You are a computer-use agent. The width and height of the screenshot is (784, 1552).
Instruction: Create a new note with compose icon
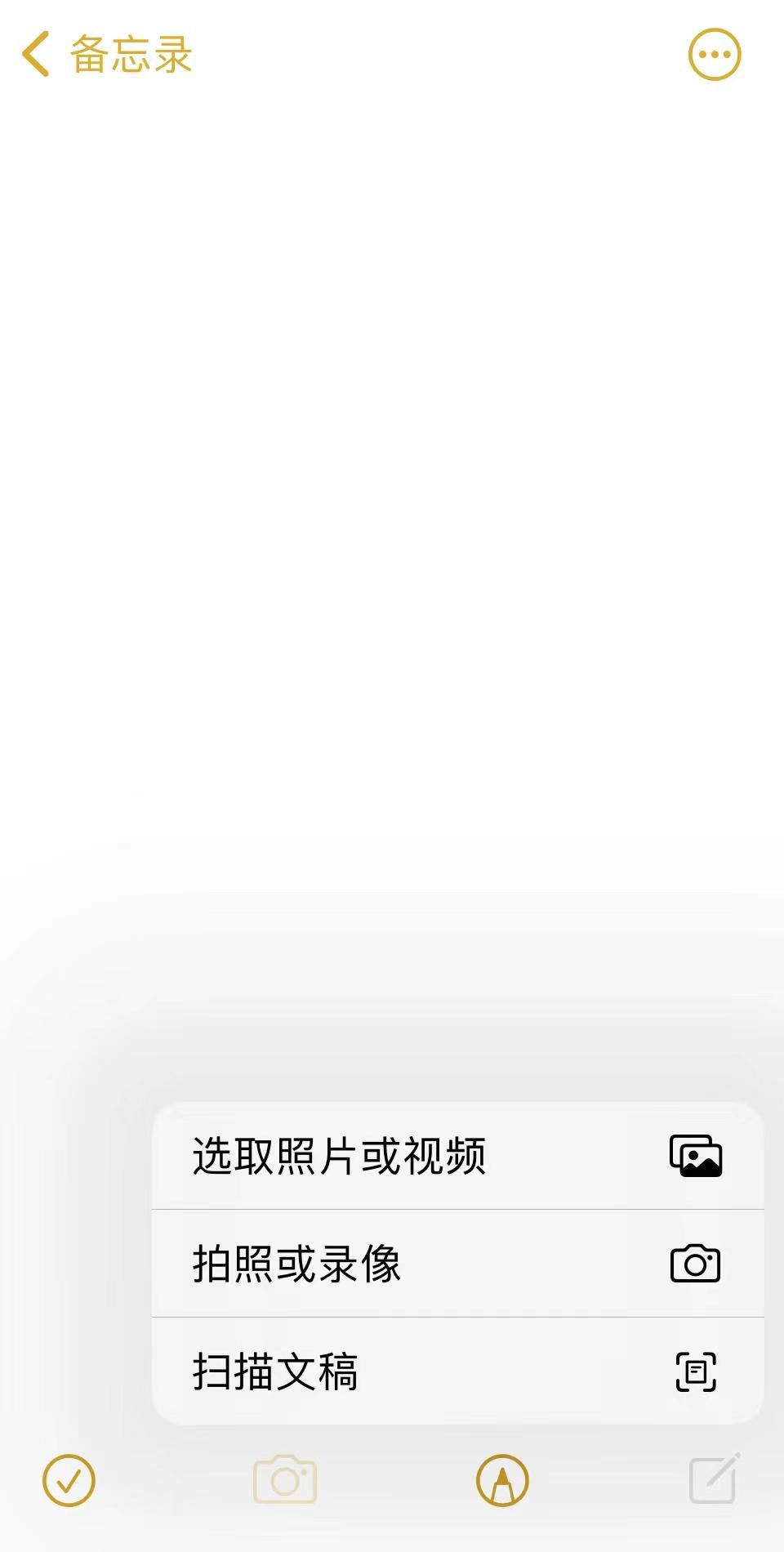[715, 1478]
